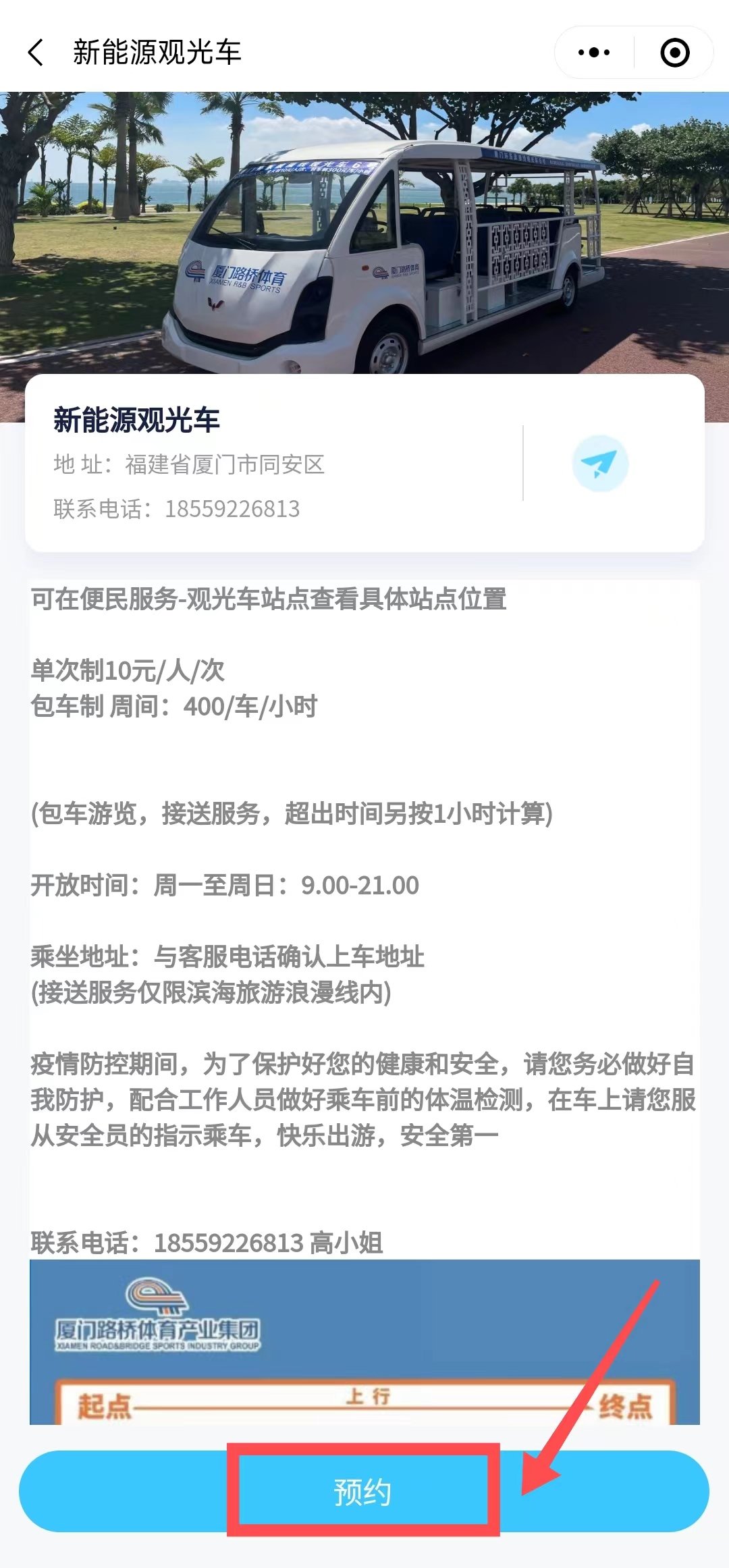Tap the 预约 button to book
The width and height of the screenshot is (729, 1568).
pyautogui.click(x=363, y=1492)
